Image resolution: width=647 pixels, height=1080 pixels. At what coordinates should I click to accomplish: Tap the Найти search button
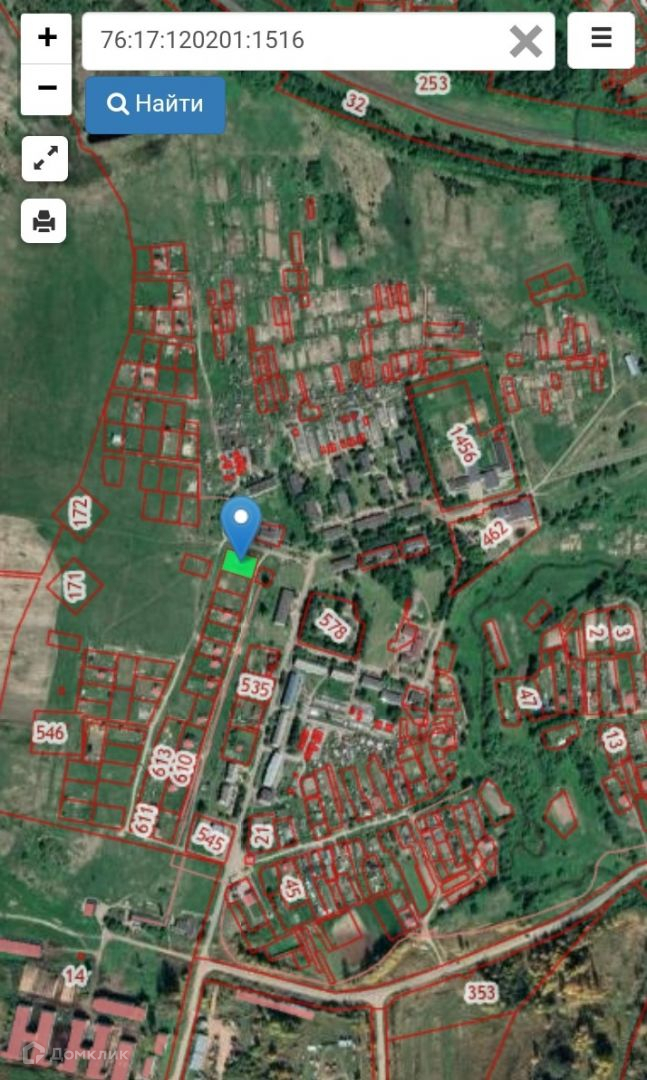(x=155, y=104)
